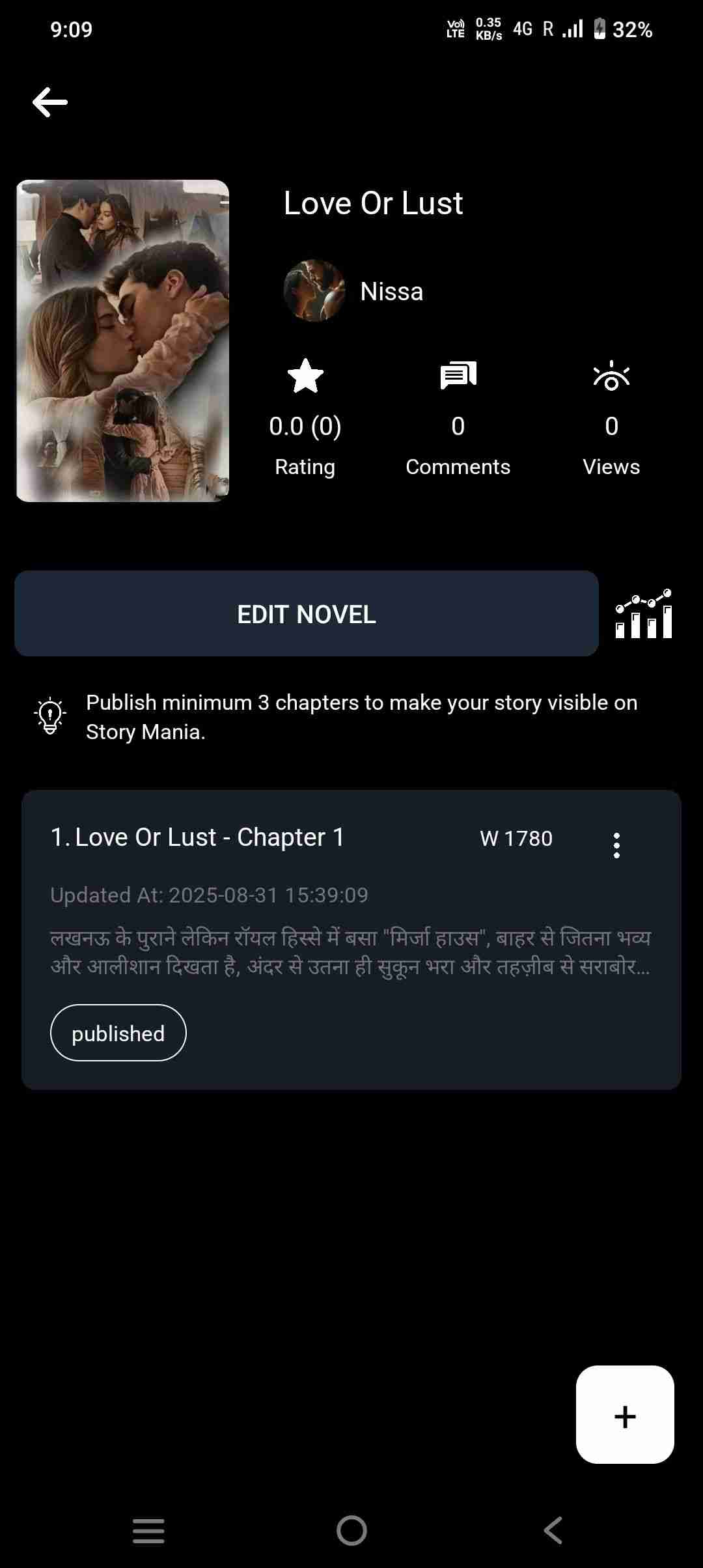
Task: Open the three-dot menu for Chapter 1
Action: (x=616, y=845)
